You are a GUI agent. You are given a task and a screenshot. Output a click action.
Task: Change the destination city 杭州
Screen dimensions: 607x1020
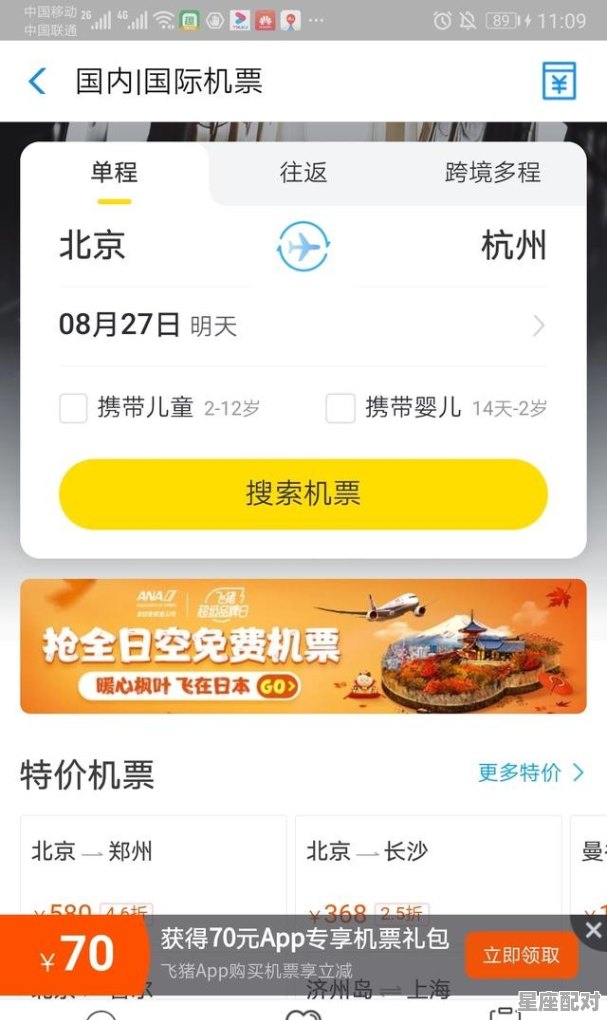click(514, 246)
